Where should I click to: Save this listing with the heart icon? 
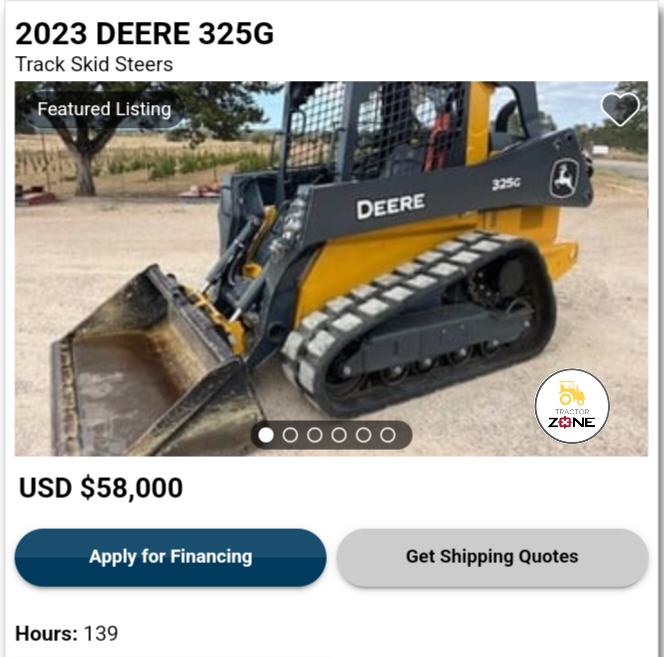[x=619, y=108]
